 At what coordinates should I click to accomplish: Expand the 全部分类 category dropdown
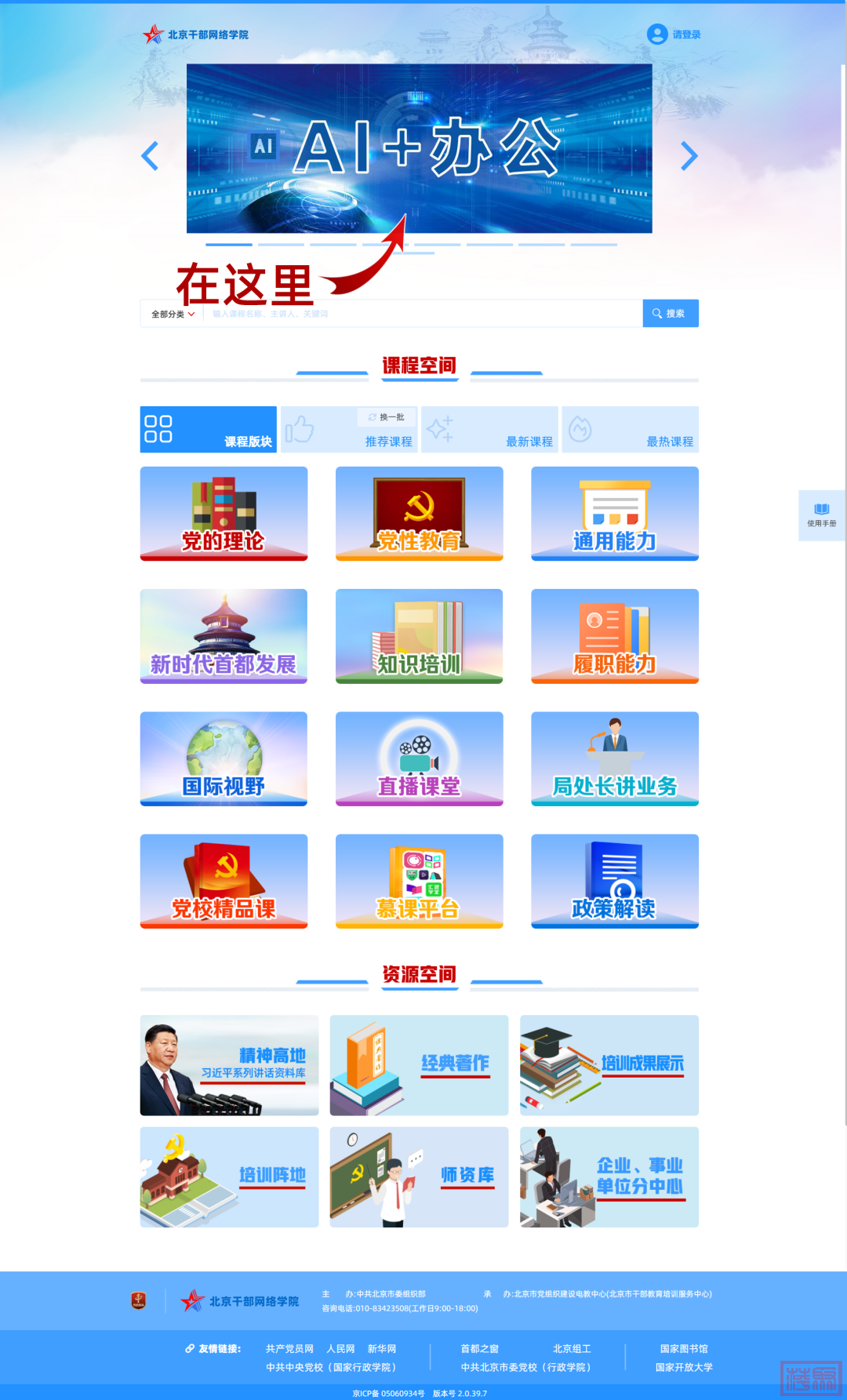(173, 314)
